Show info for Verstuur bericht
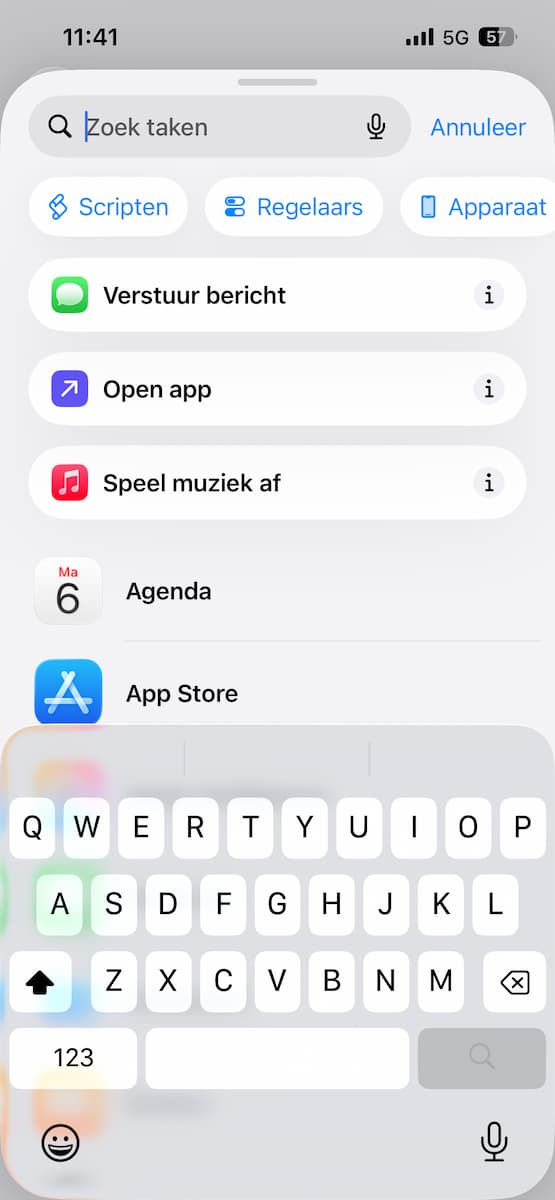 click(x=488, y=295)
